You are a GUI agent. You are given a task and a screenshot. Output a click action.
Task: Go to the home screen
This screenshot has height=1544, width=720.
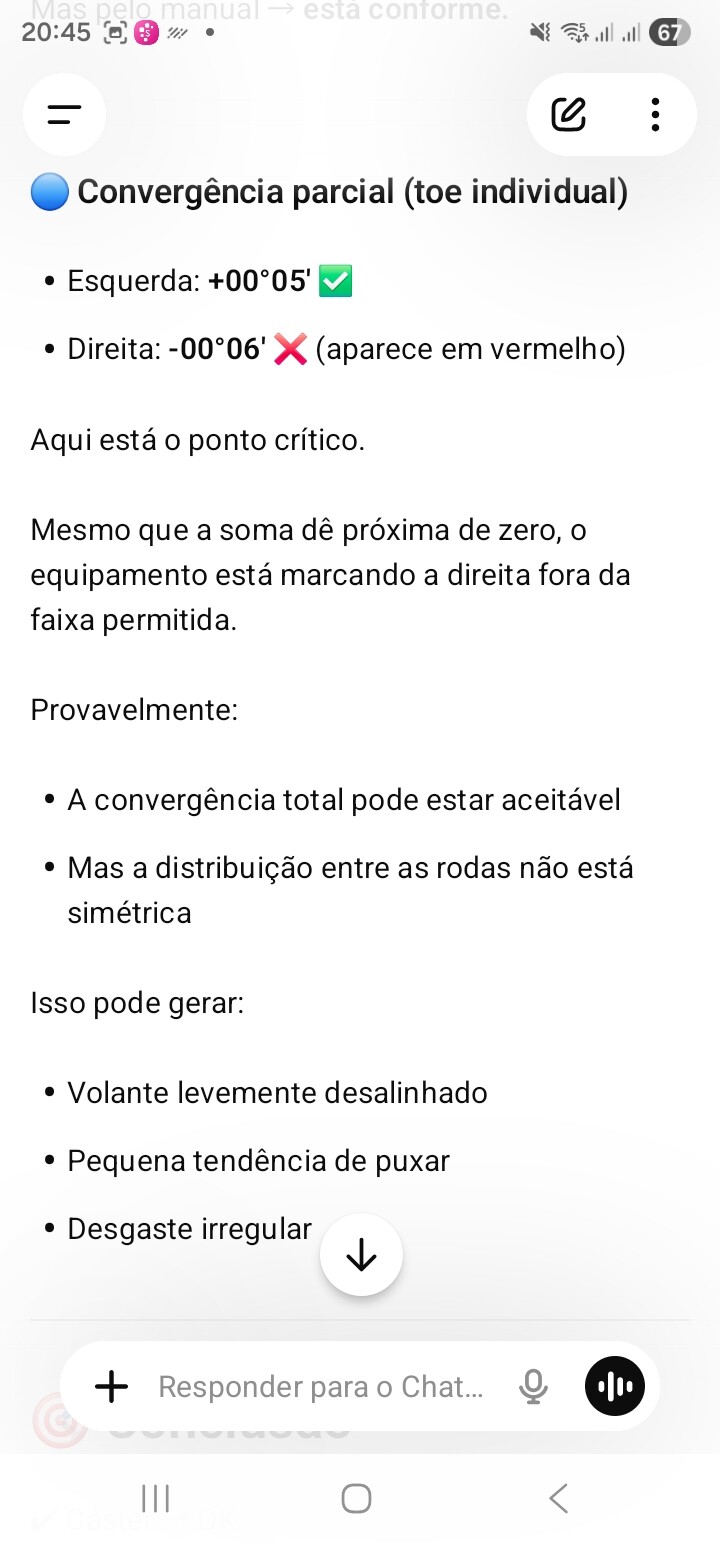pyautogui.click(x=356, y=1498)
